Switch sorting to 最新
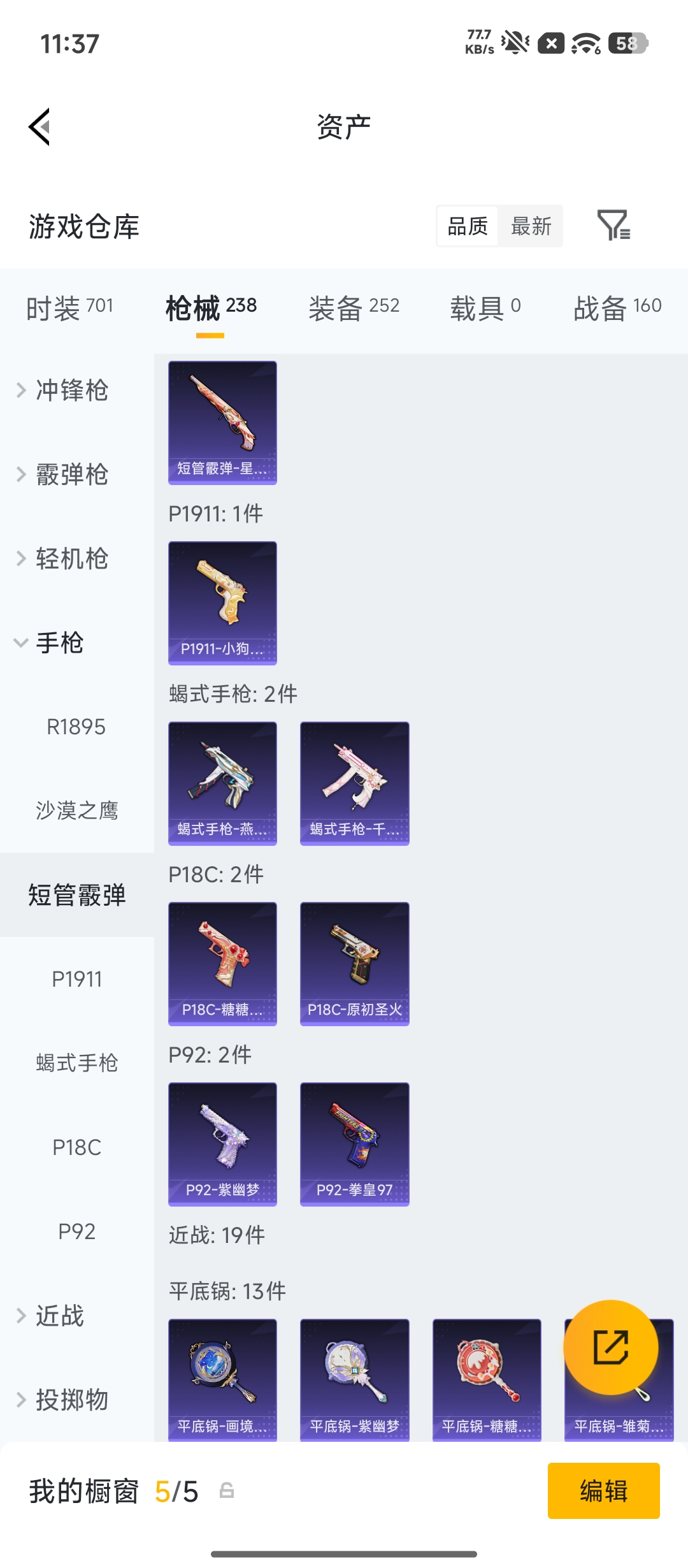Image resolution: width=688 pixels, height=1568 pixels. point(532,226)
